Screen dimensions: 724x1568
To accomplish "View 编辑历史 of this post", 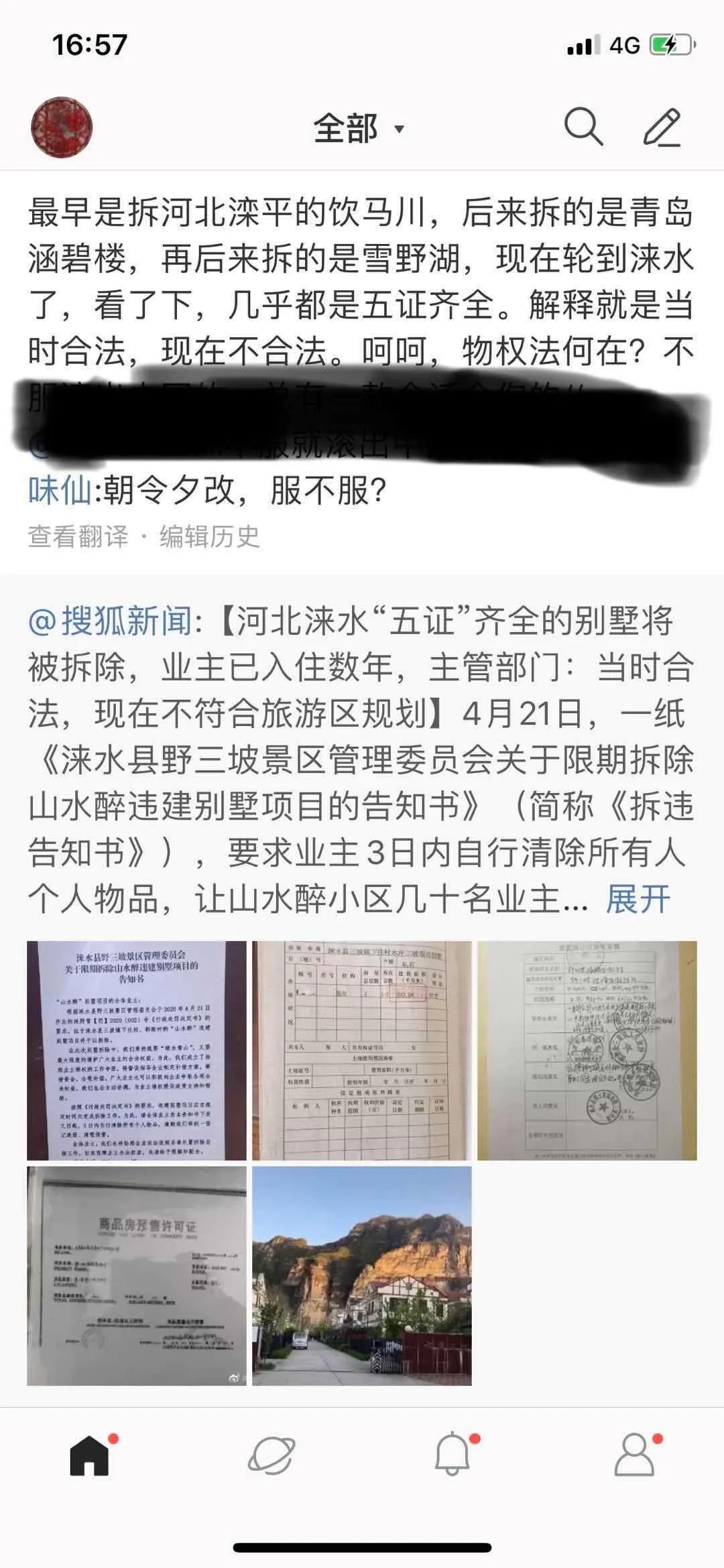I will [x=209, y=536].
